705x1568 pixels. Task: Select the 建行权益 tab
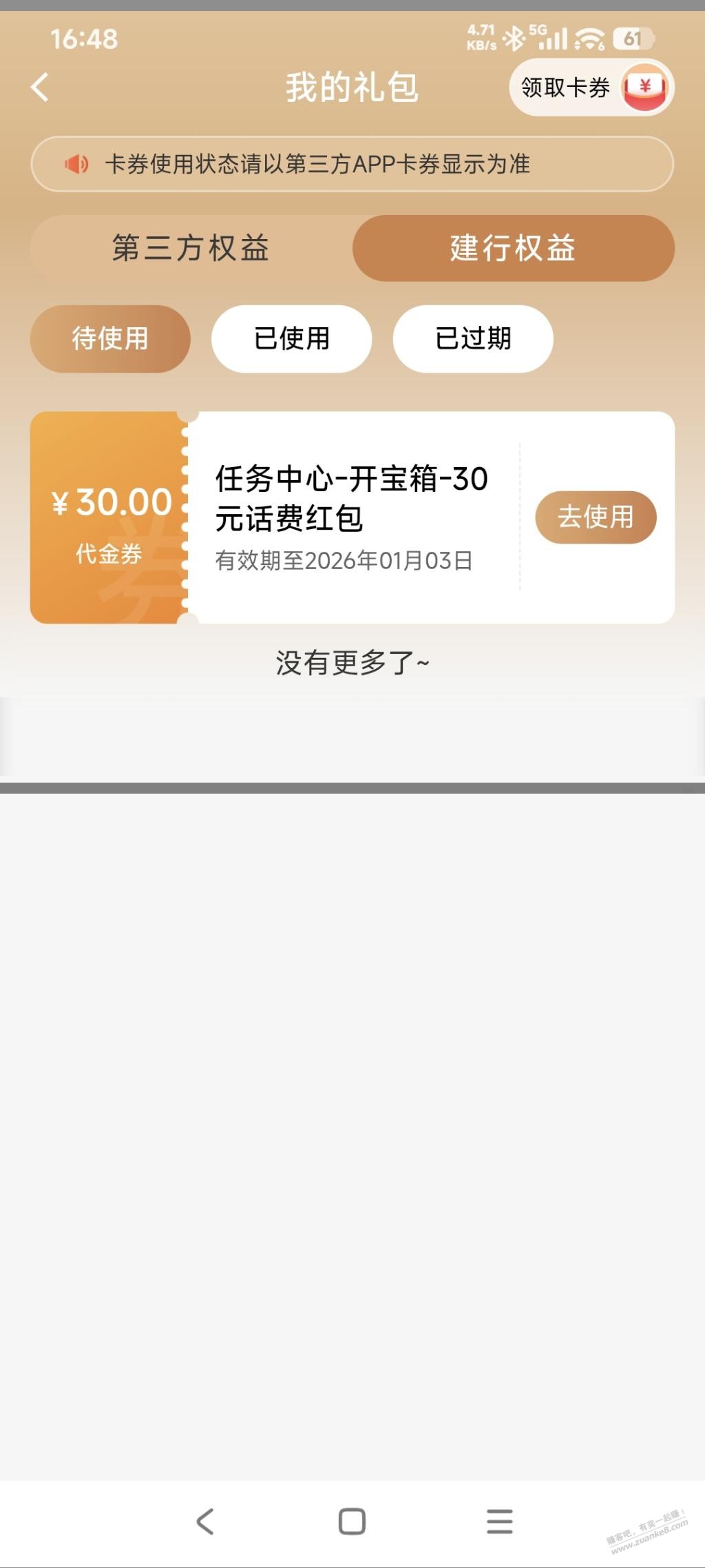pyautogui.click(x=513, y=248)
